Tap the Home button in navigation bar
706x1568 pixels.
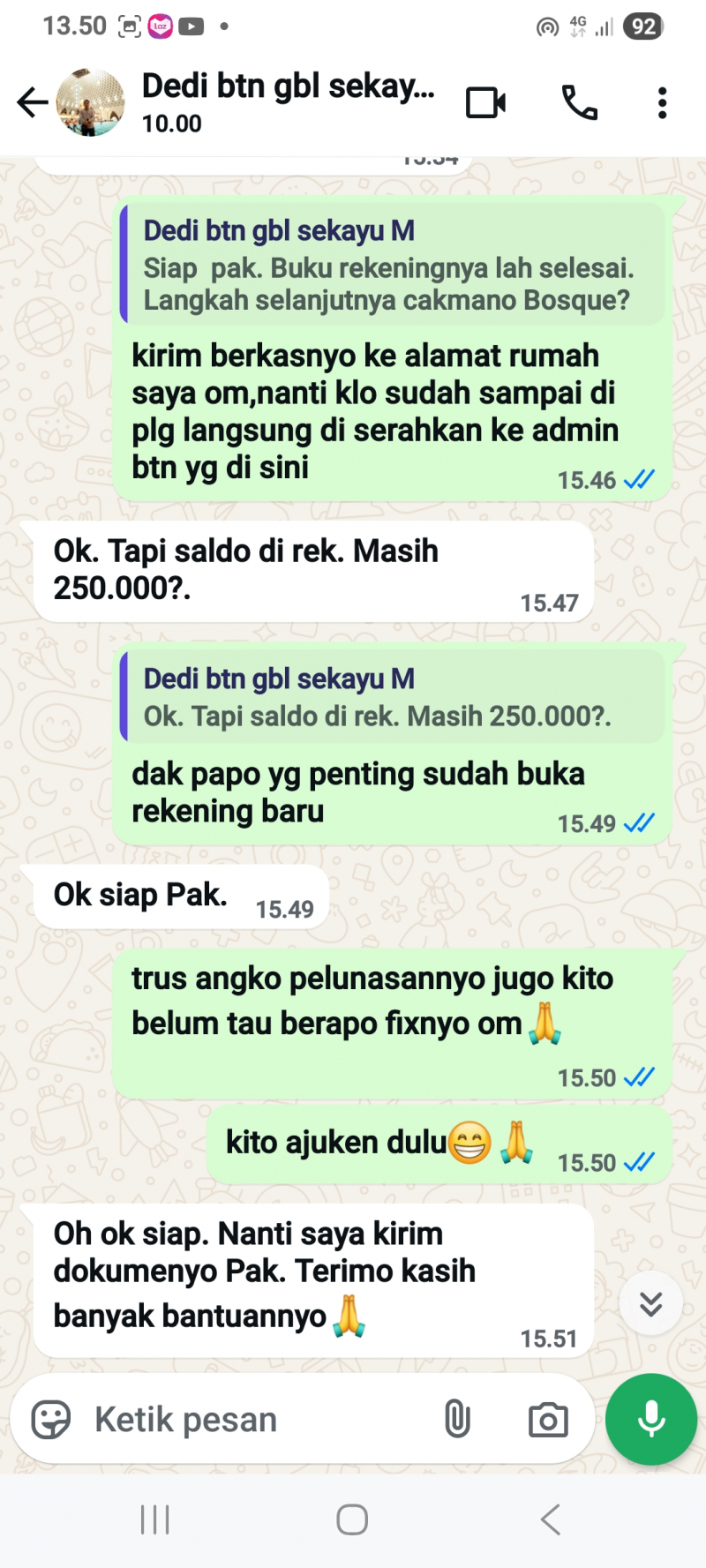click(352, 1519)
